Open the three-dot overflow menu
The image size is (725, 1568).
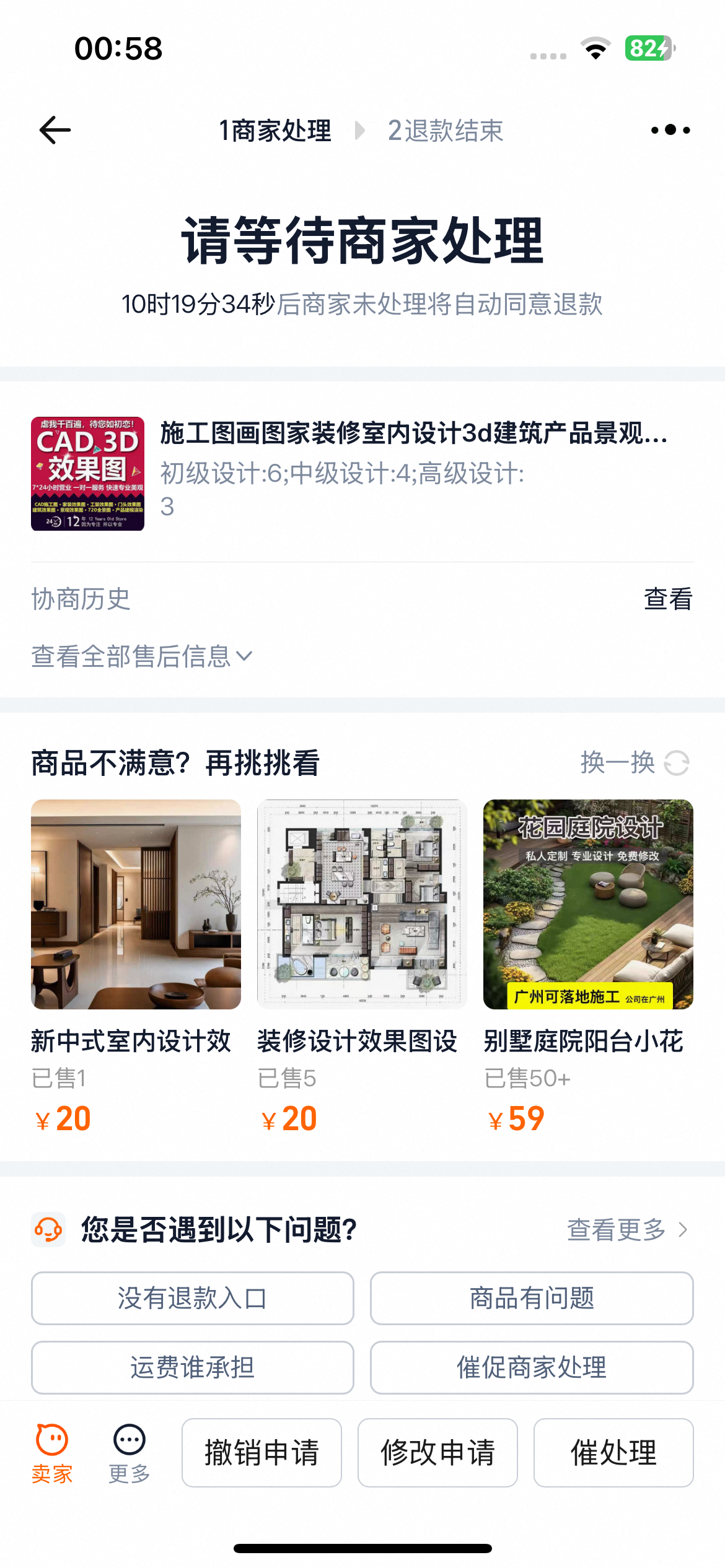[x=670, y=130]
